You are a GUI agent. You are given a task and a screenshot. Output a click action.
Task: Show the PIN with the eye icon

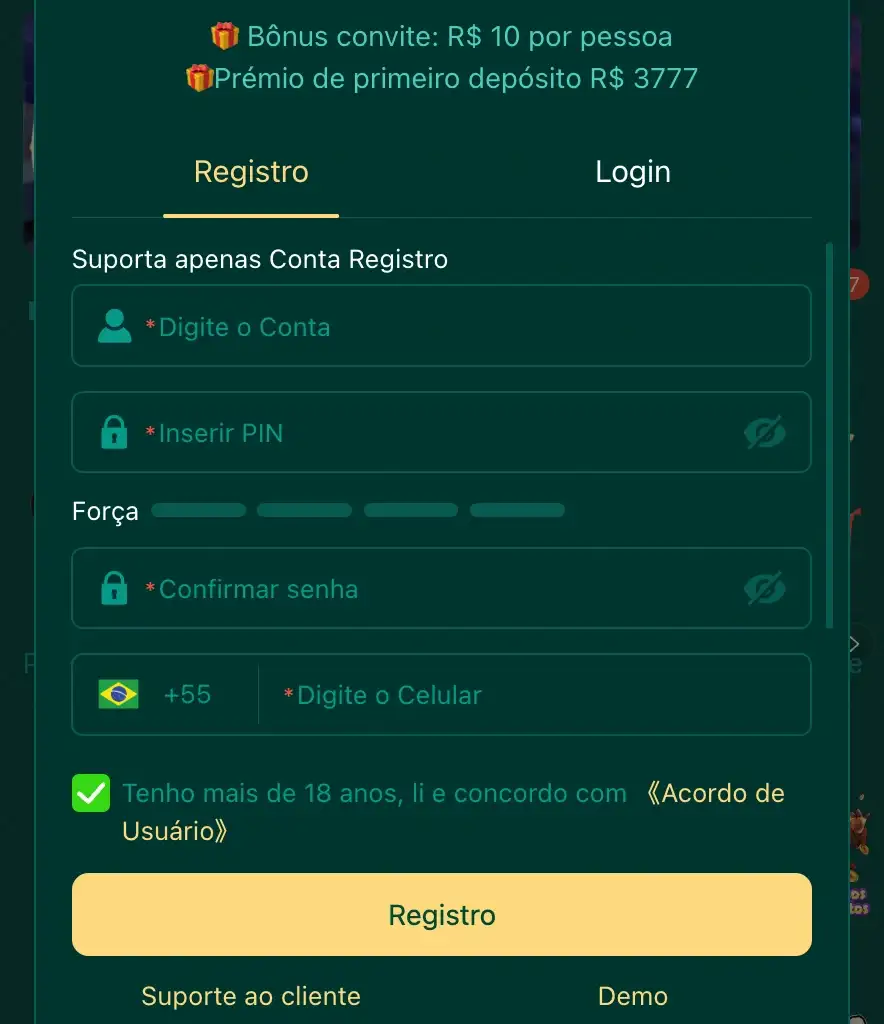tap(765, 433)
